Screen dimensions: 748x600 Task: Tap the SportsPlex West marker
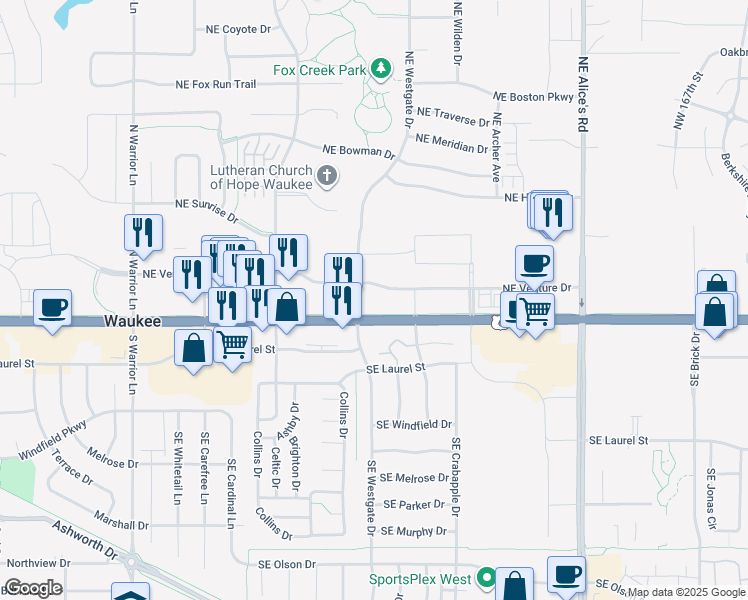pyautogui.click(x=486, y=578)
